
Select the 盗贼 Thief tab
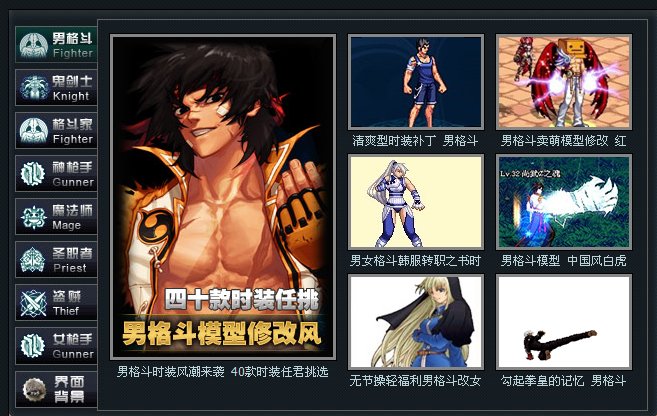click(57, 302)
